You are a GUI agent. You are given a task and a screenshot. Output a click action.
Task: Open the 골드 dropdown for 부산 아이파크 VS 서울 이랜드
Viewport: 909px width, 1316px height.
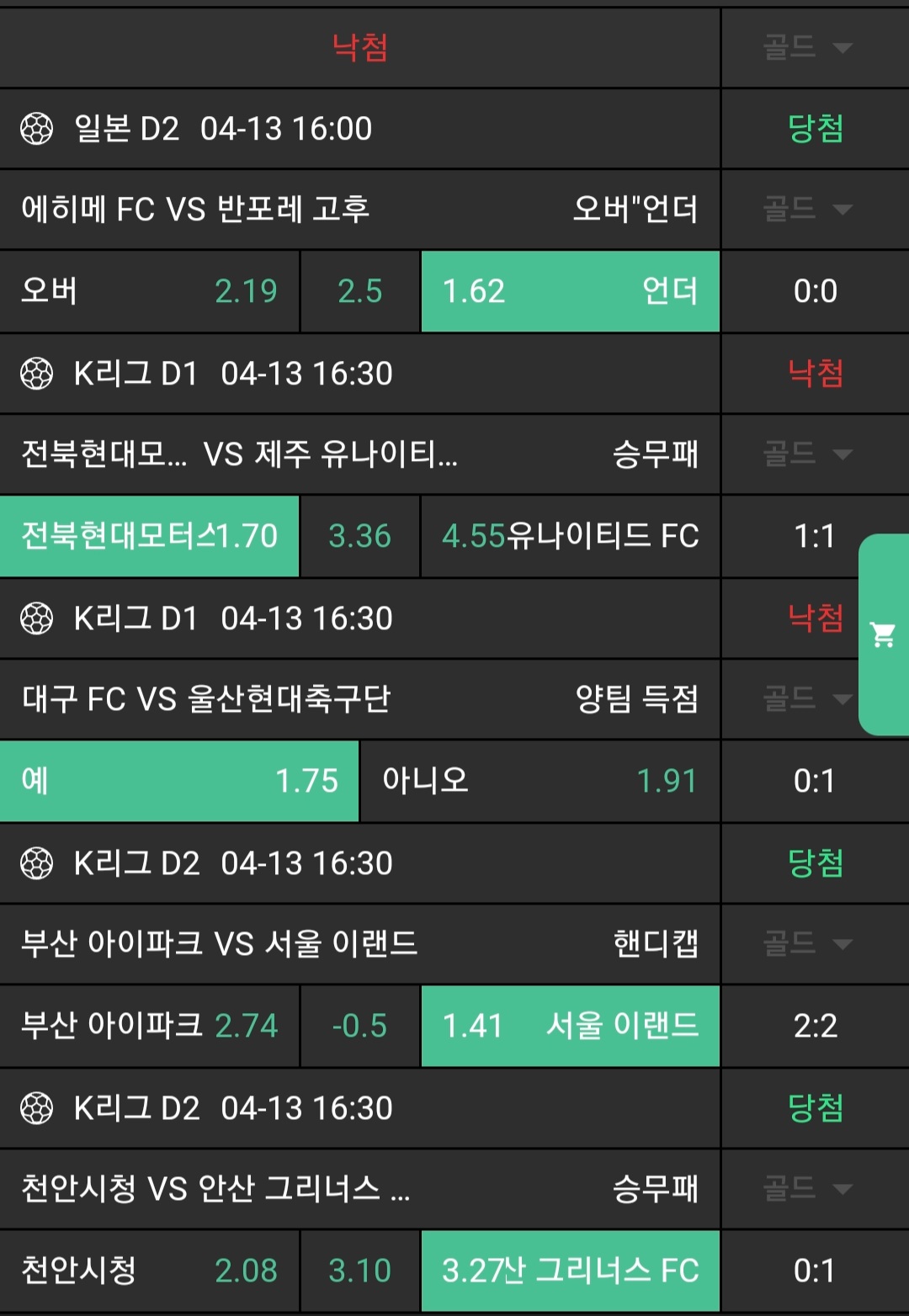tap(807, 943)
